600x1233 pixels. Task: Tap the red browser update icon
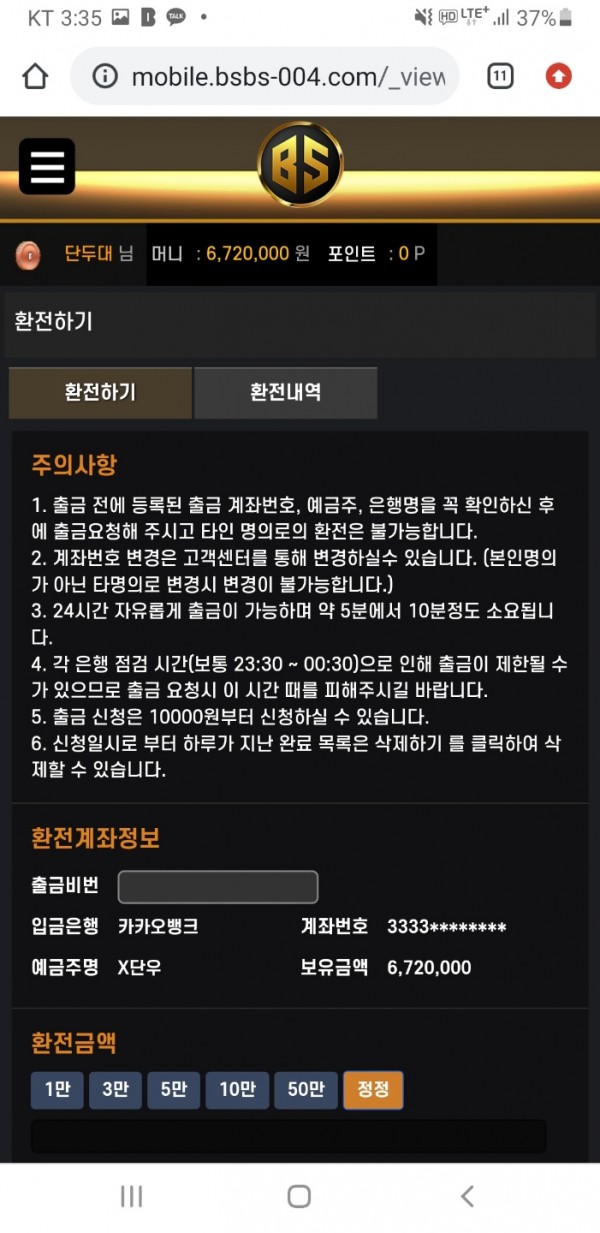point(558,76)
